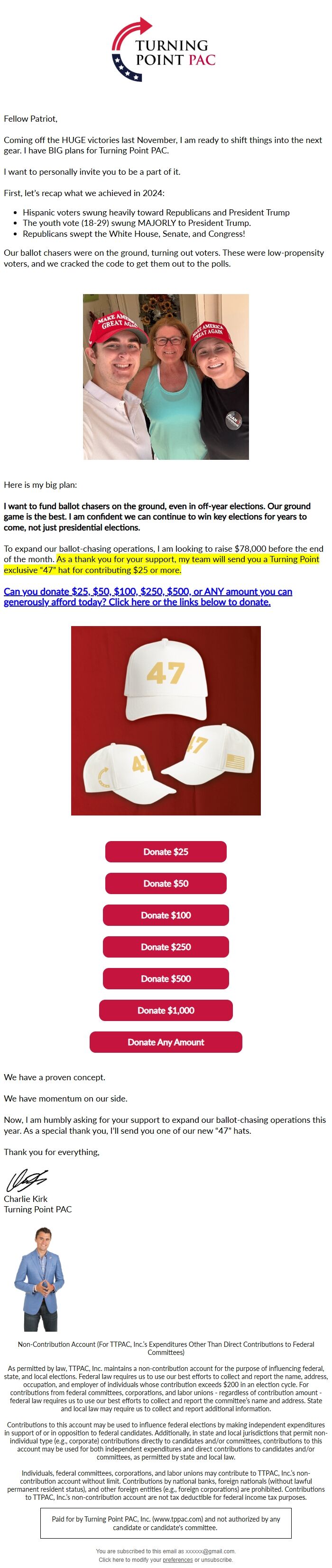332x1568 pixels.
Task: Choose the Donate $100 button
Action: click(166, 915)
